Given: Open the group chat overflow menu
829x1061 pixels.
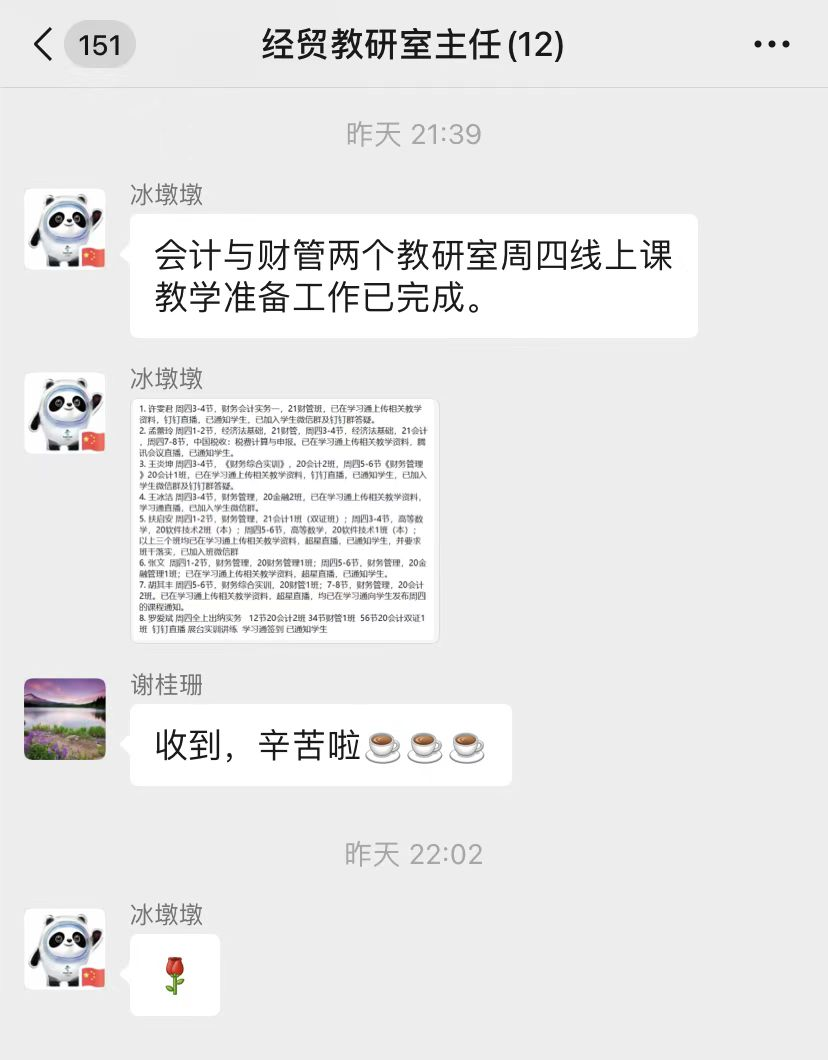Looking at the screenshot, I should click(771, 45).
